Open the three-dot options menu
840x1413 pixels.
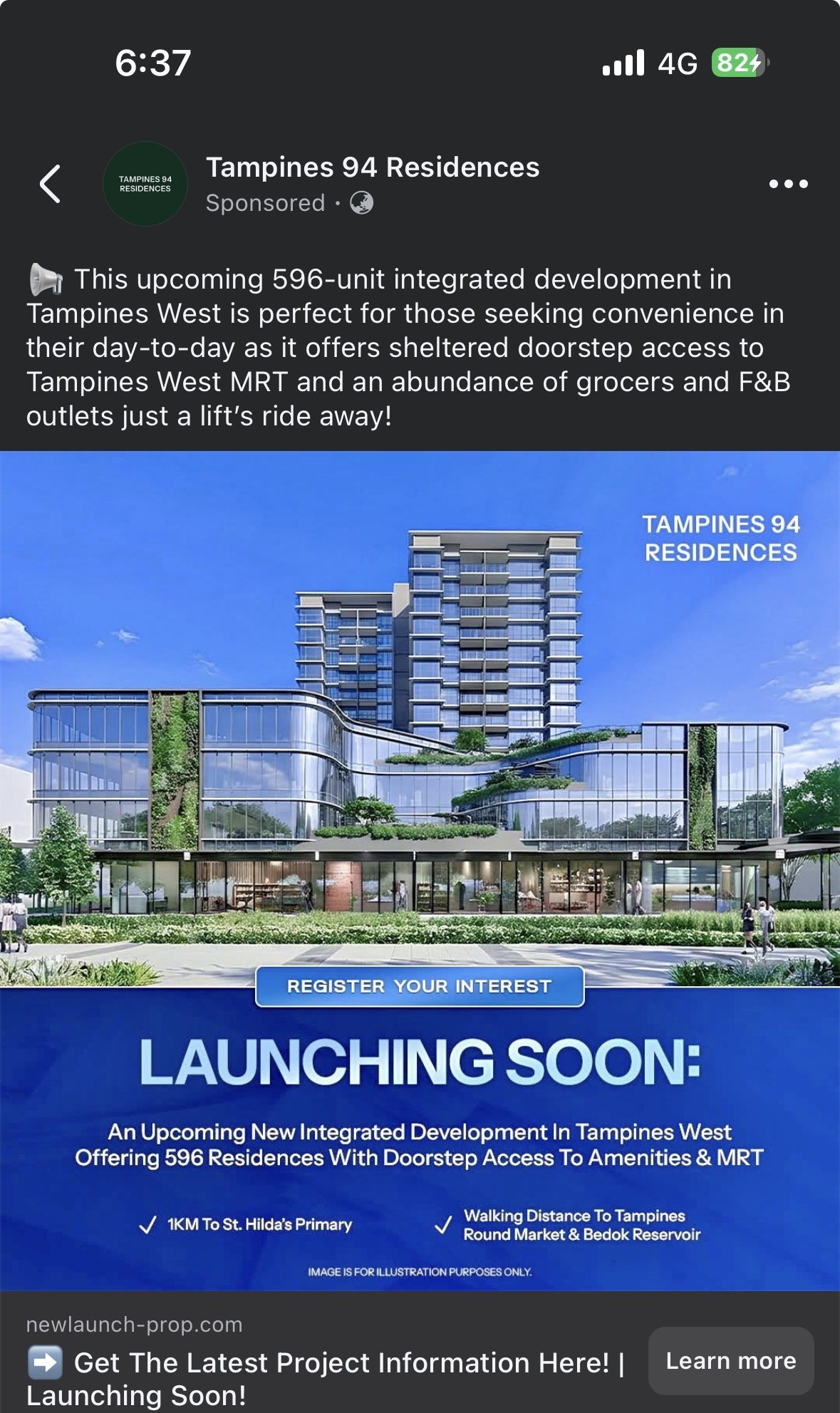pyautogui.click(x=788, y=184)
